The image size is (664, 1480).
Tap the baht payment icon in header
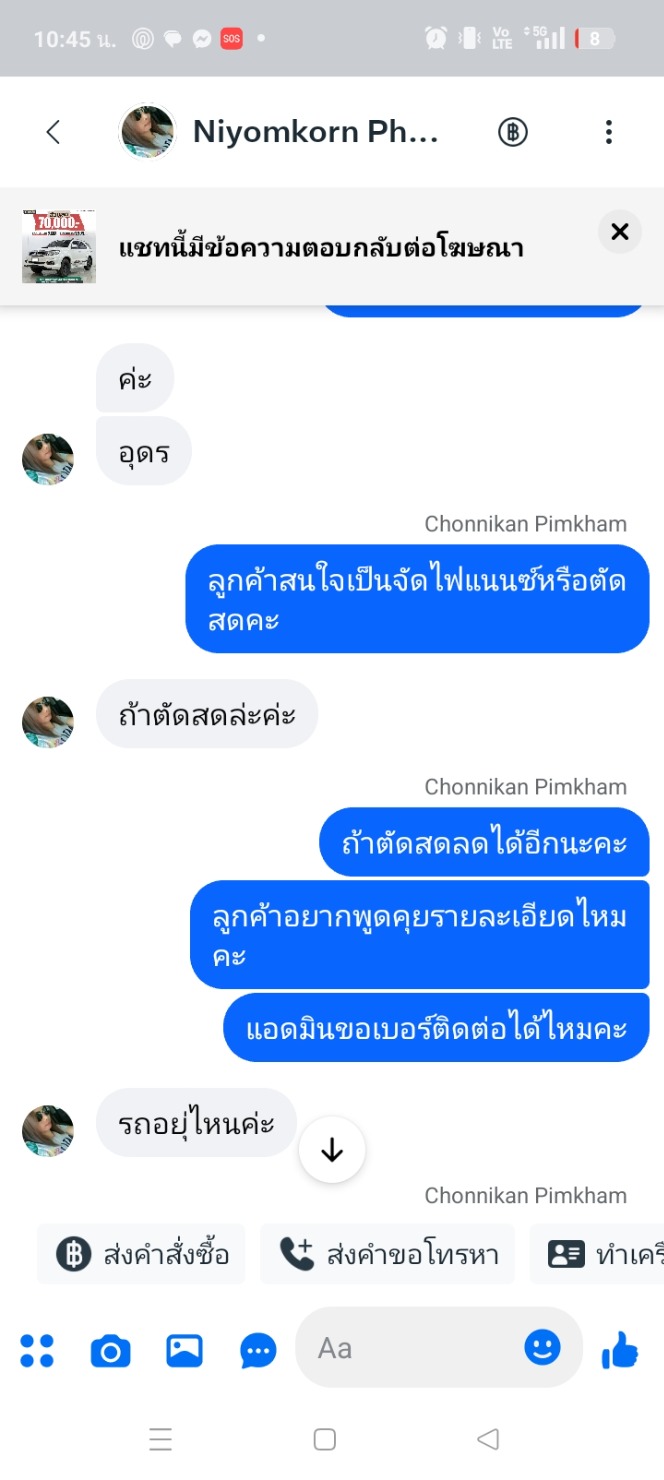point(513,132)
